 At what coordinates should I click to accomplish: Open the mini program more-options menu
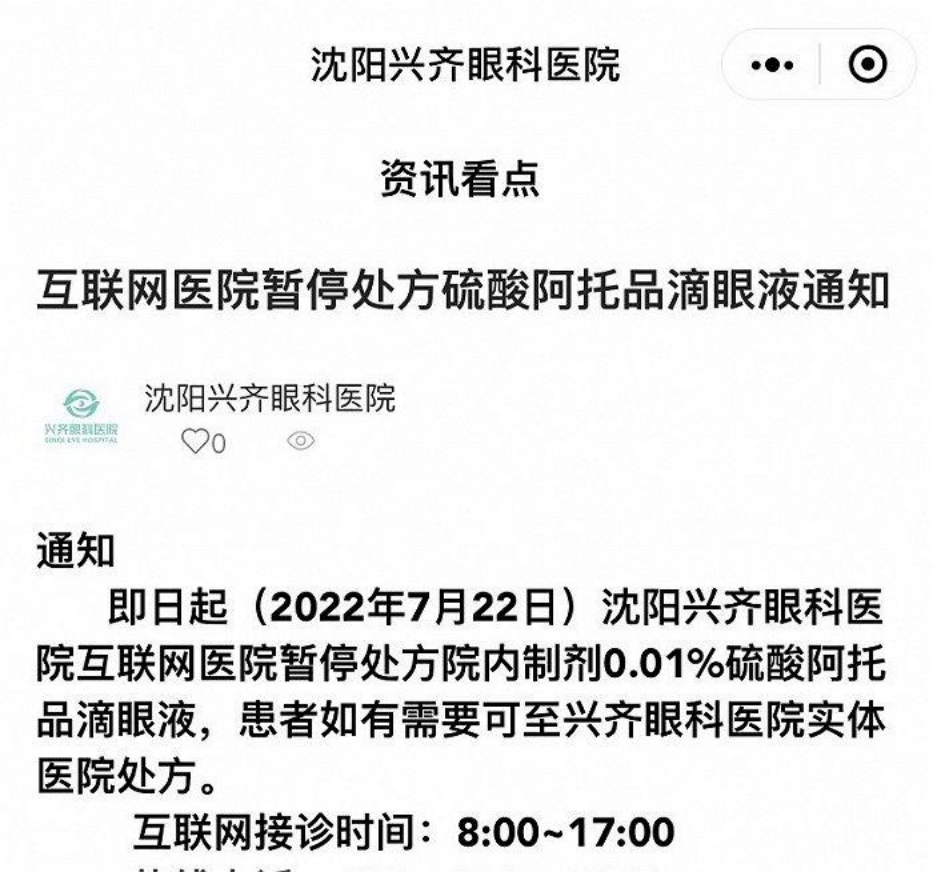(772, 66)
